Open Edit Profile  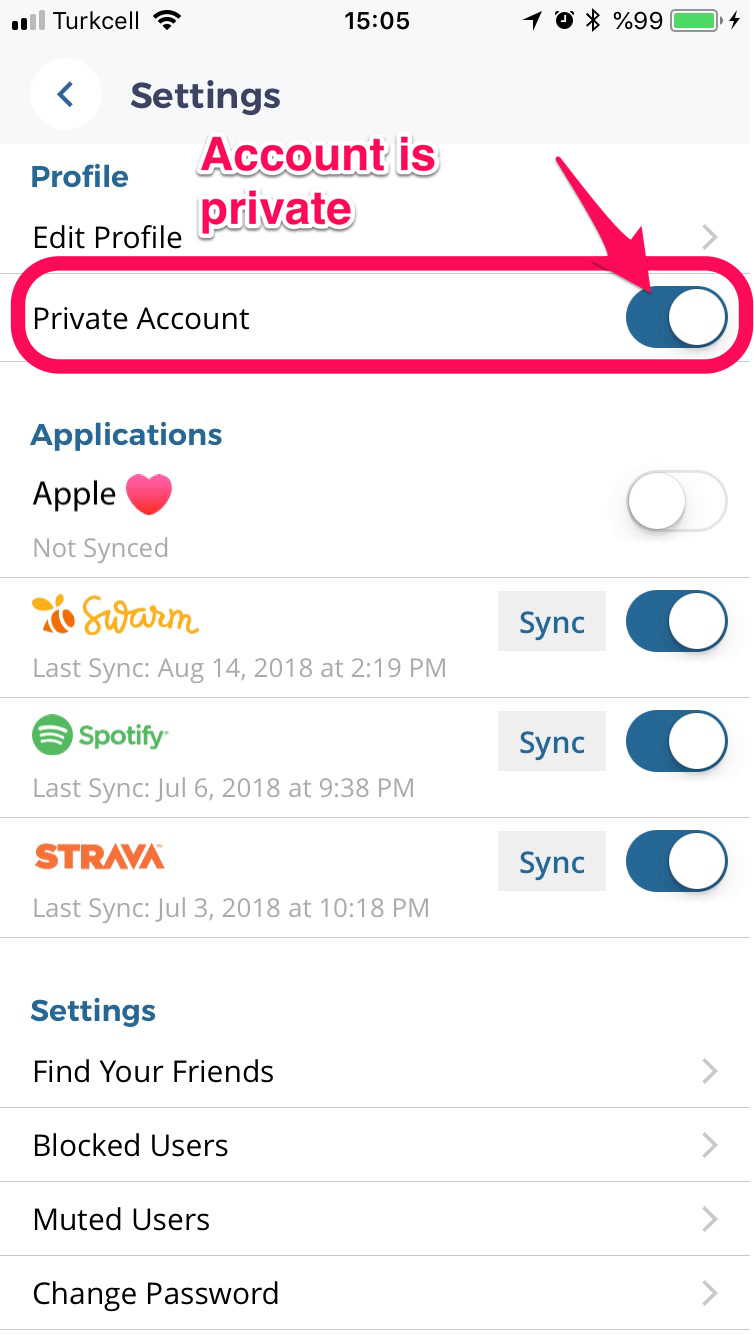click(x=108, y=238)
